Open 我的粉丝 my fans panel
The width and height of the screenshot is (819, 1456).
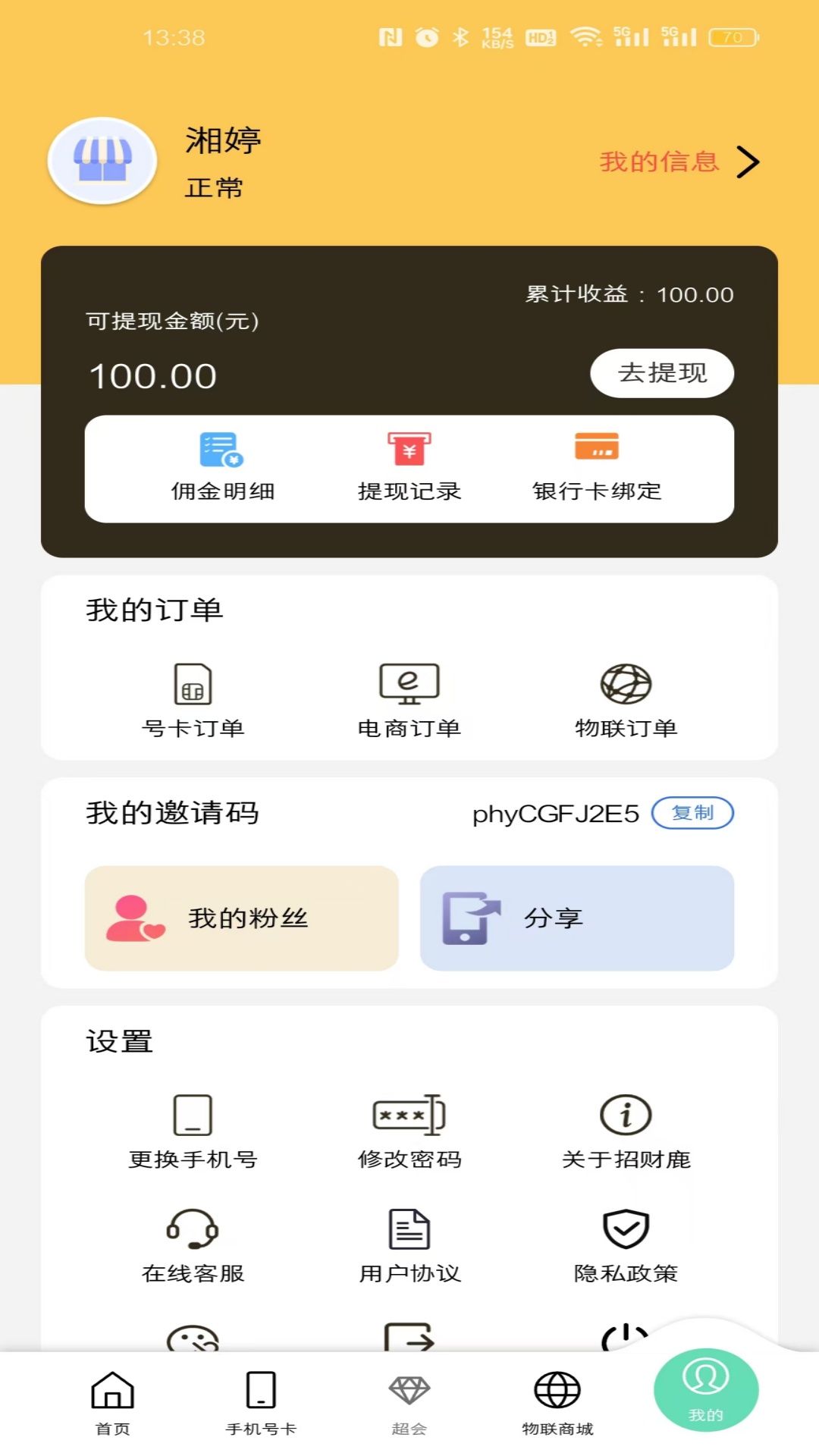point(241,918)
